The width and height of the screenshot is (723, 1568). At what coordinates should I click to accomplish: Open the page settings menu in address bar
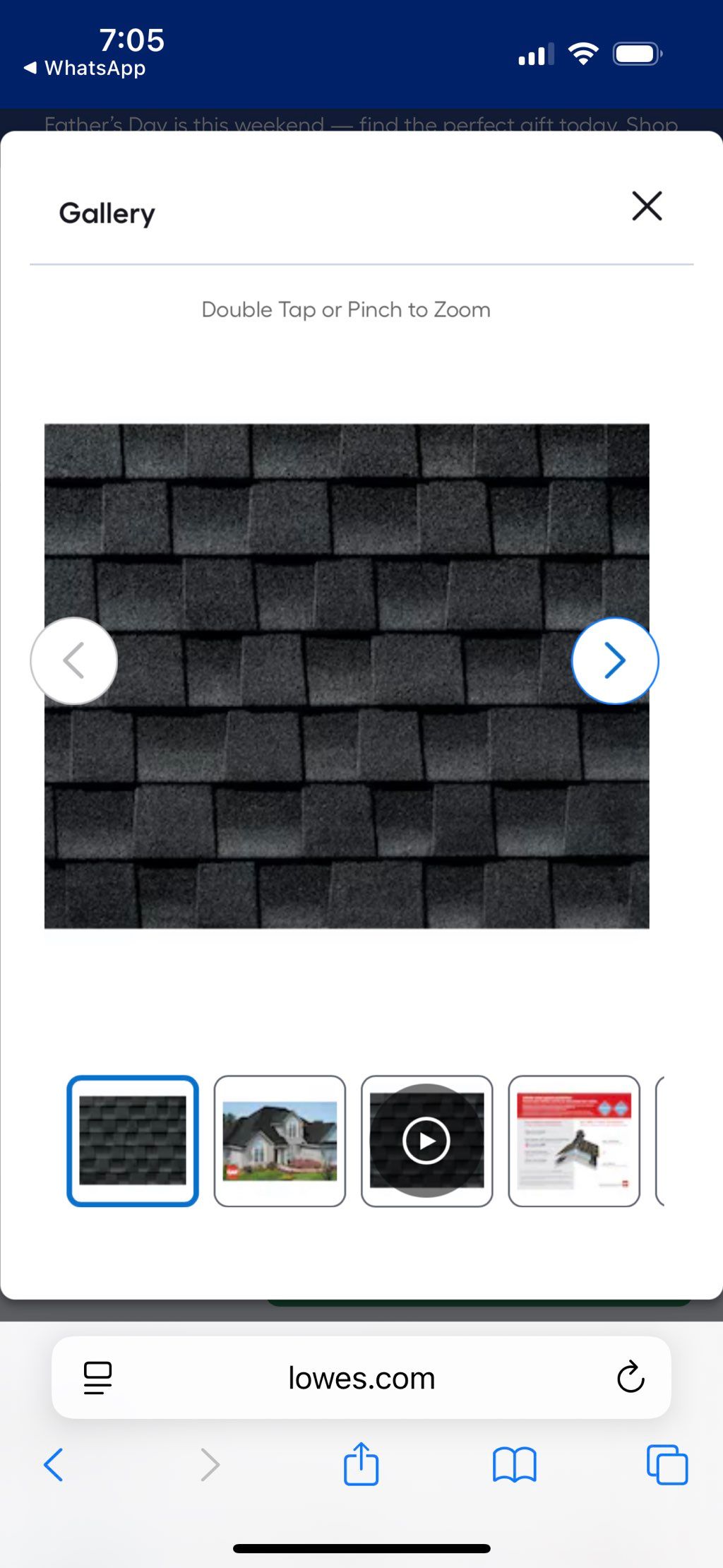97,1378
